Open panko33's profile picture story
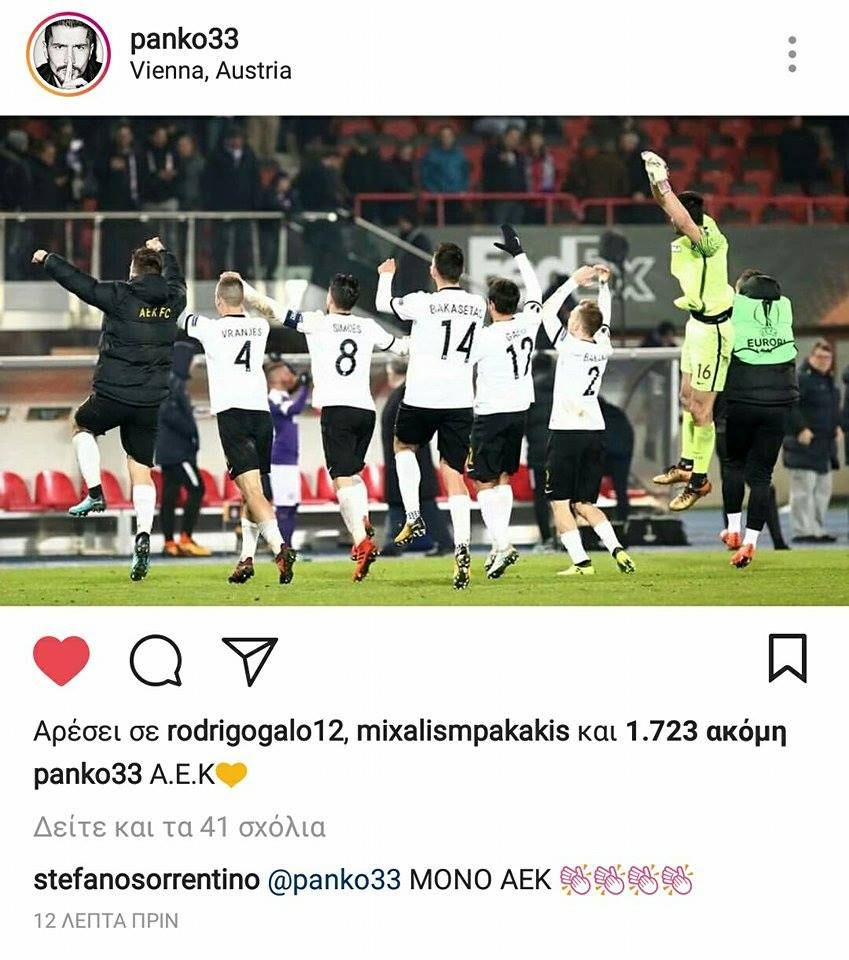The image size is (849, 960). pos(69,55)
